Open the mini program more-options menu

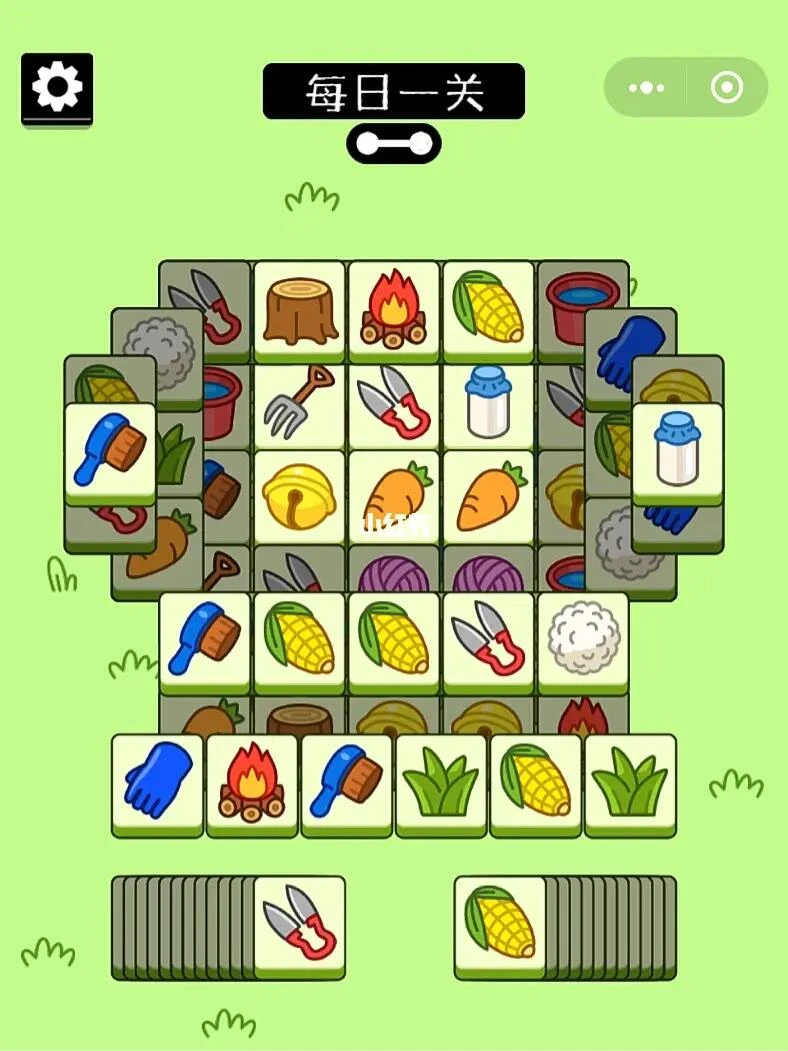[x=647, y=88]
